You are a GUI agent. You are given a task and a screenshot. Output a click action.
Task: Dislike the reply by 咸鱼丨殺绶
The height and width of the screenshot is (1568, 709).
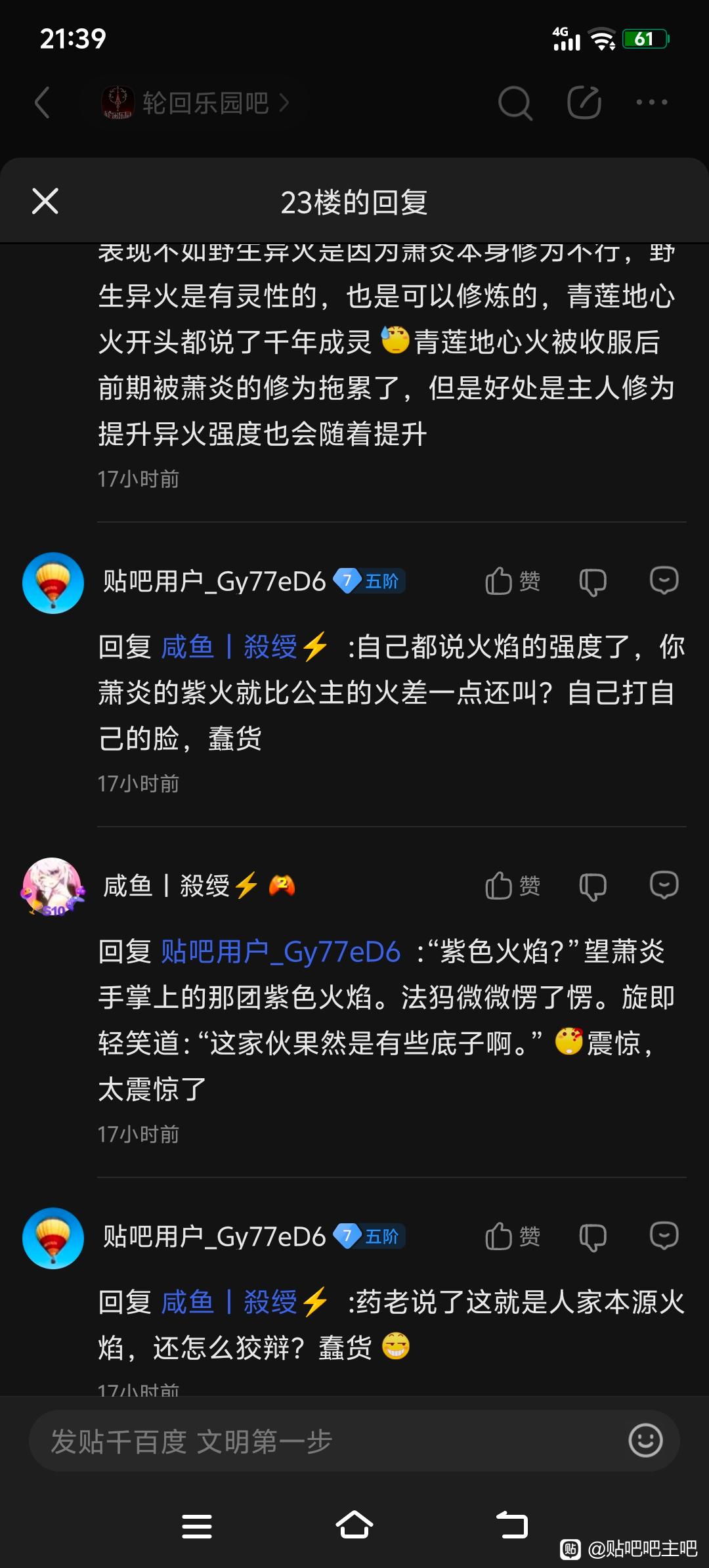click(x=592, y=886)
